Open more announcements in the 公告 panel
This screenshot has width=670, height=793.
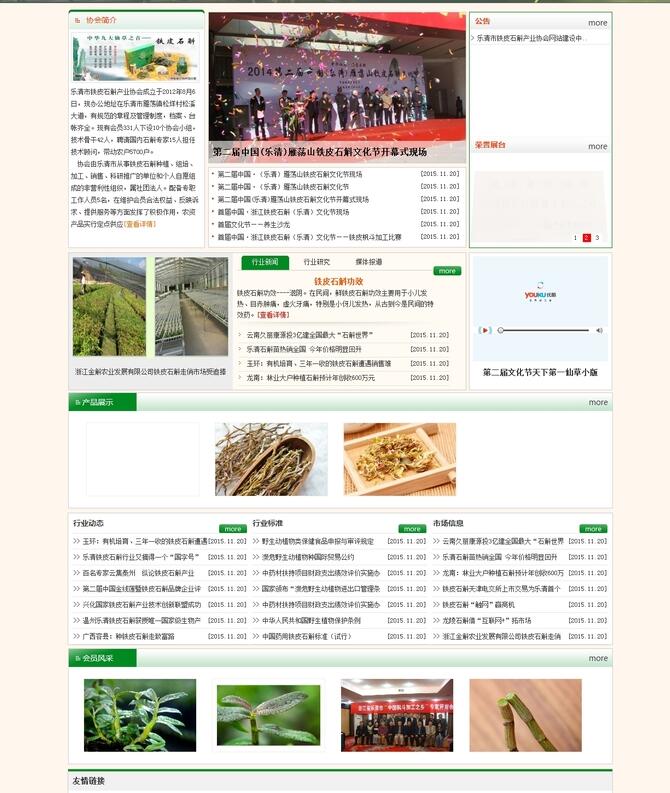click(597, 22)
